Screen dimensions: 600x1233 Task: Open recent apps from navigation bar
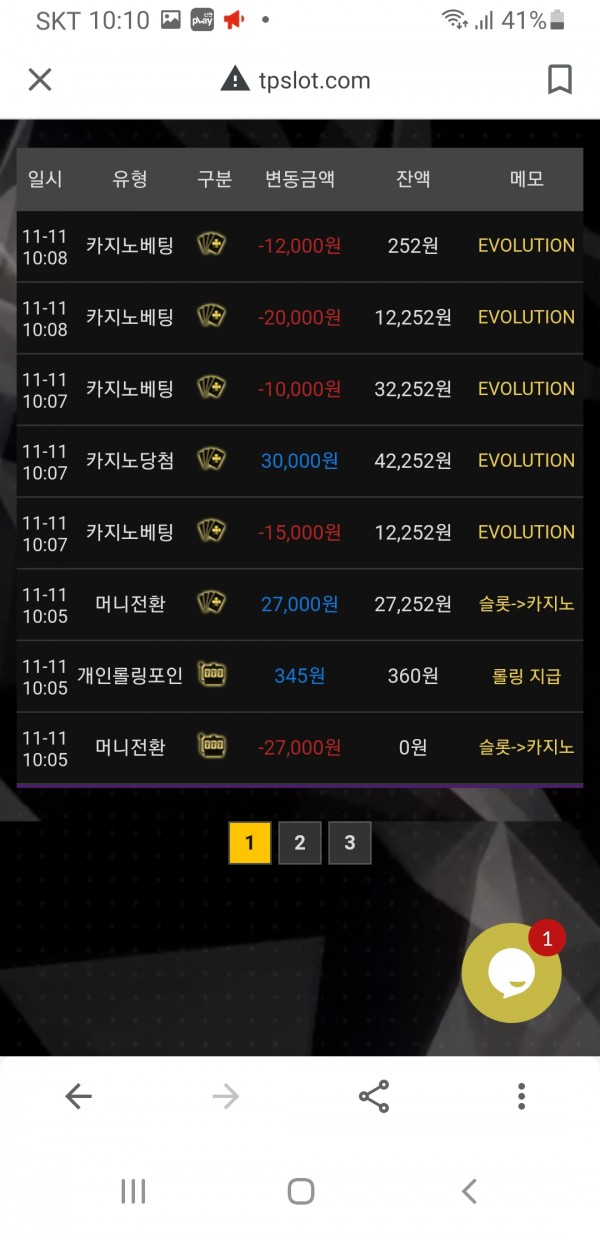pyautogui.click(x=133, y=1191)
